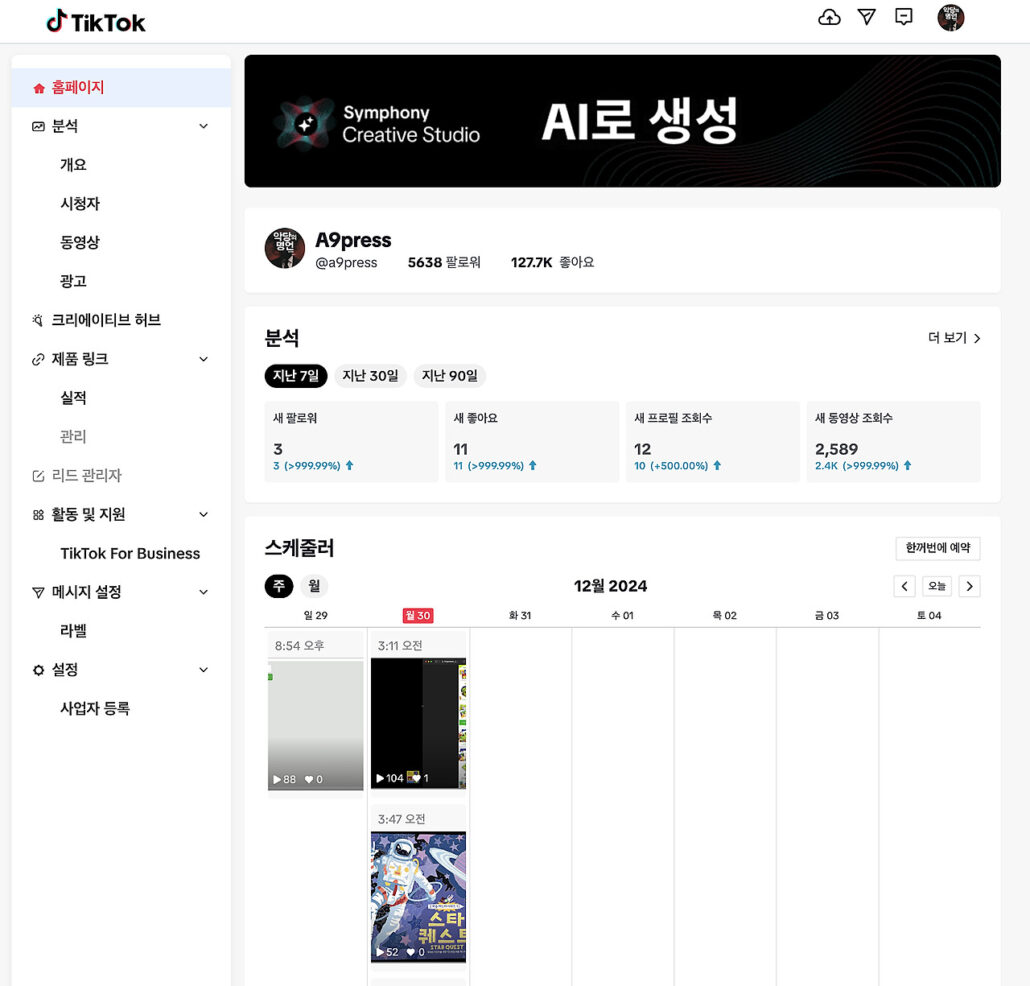Viewport: 1030px width, 986px height.
Task: Open 사업자 등록 settings
Action: (x=95, y=708)
